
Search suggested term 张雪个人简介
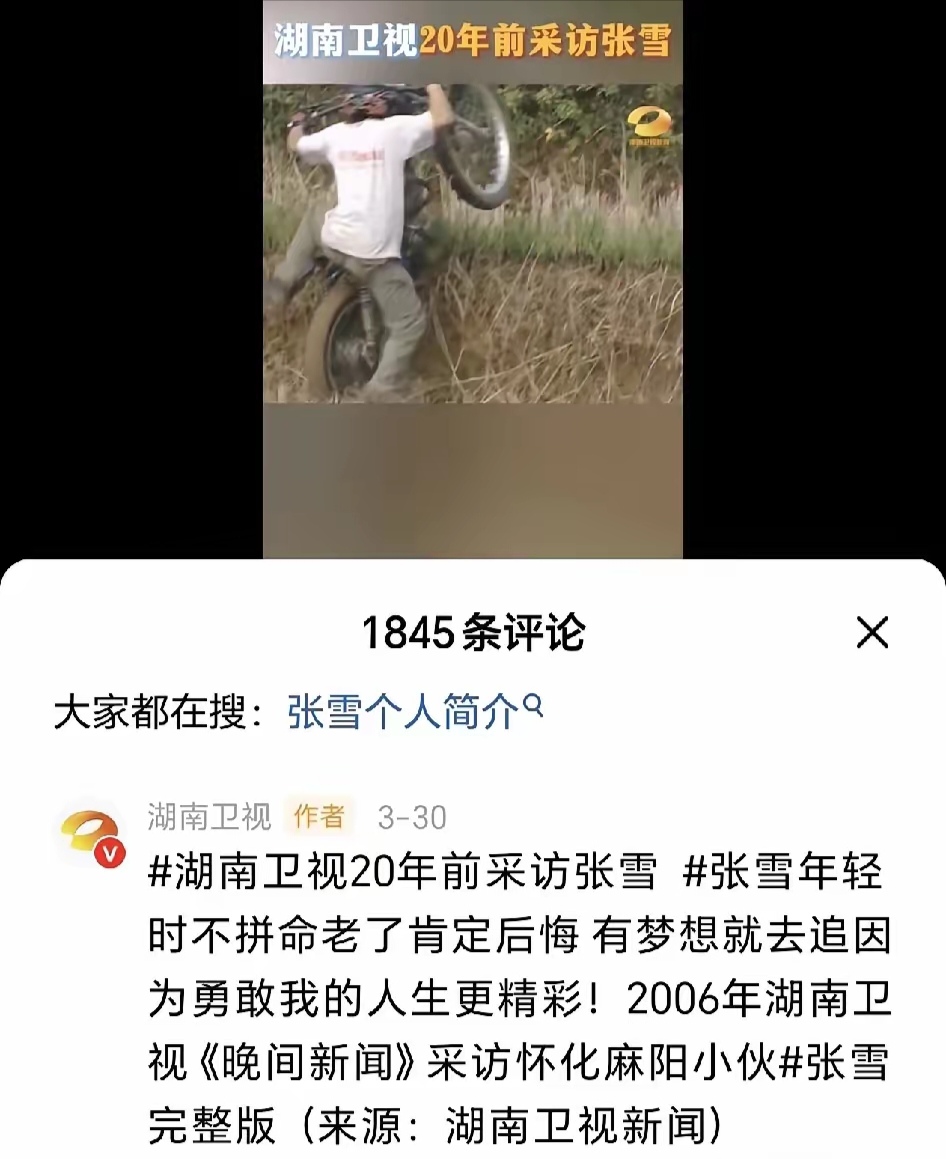tap(414, 714)
